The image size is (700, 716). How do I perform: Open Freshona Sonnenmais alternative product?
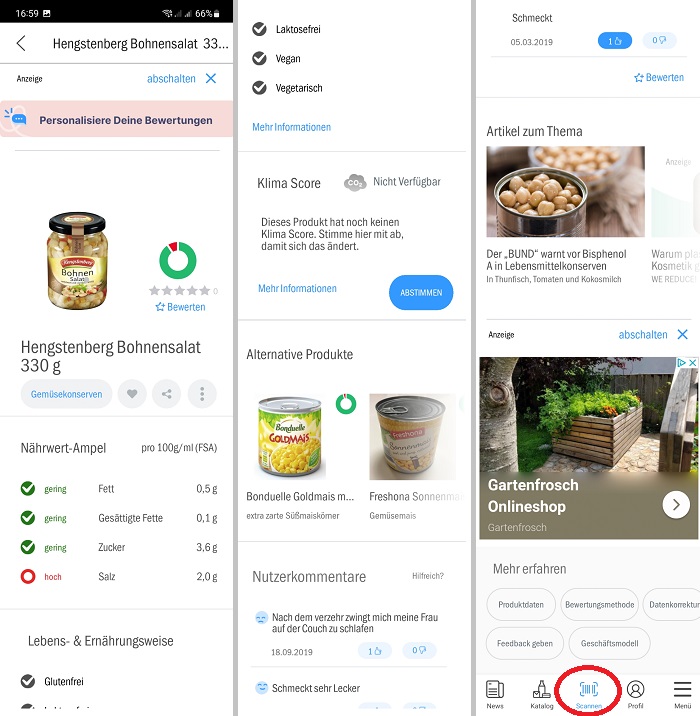tap(415, 446)
